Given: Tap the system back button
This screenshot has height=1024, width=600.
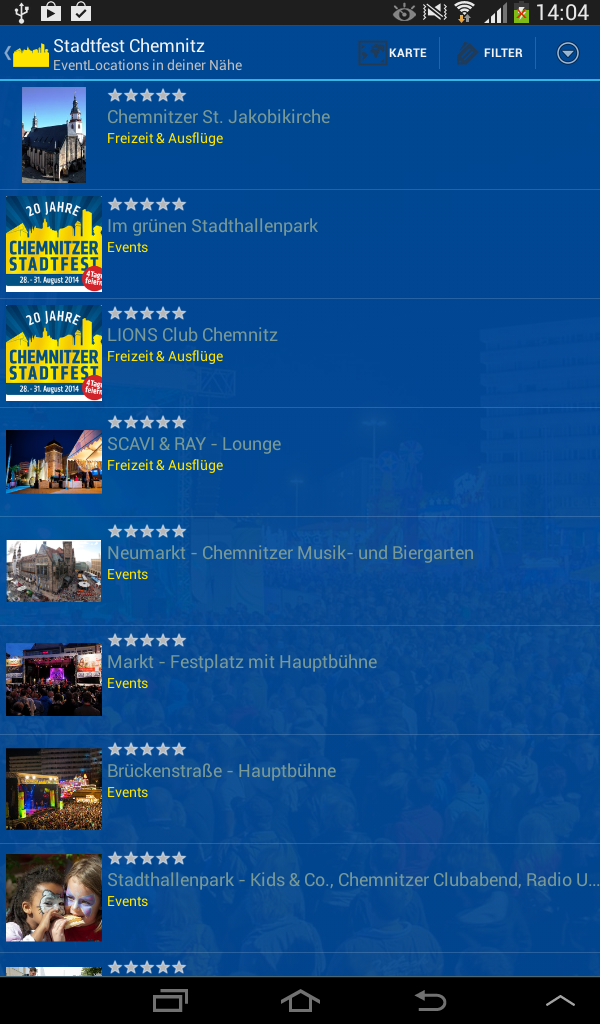Looking at the screenshot, I should click(x=430, y=1000).
